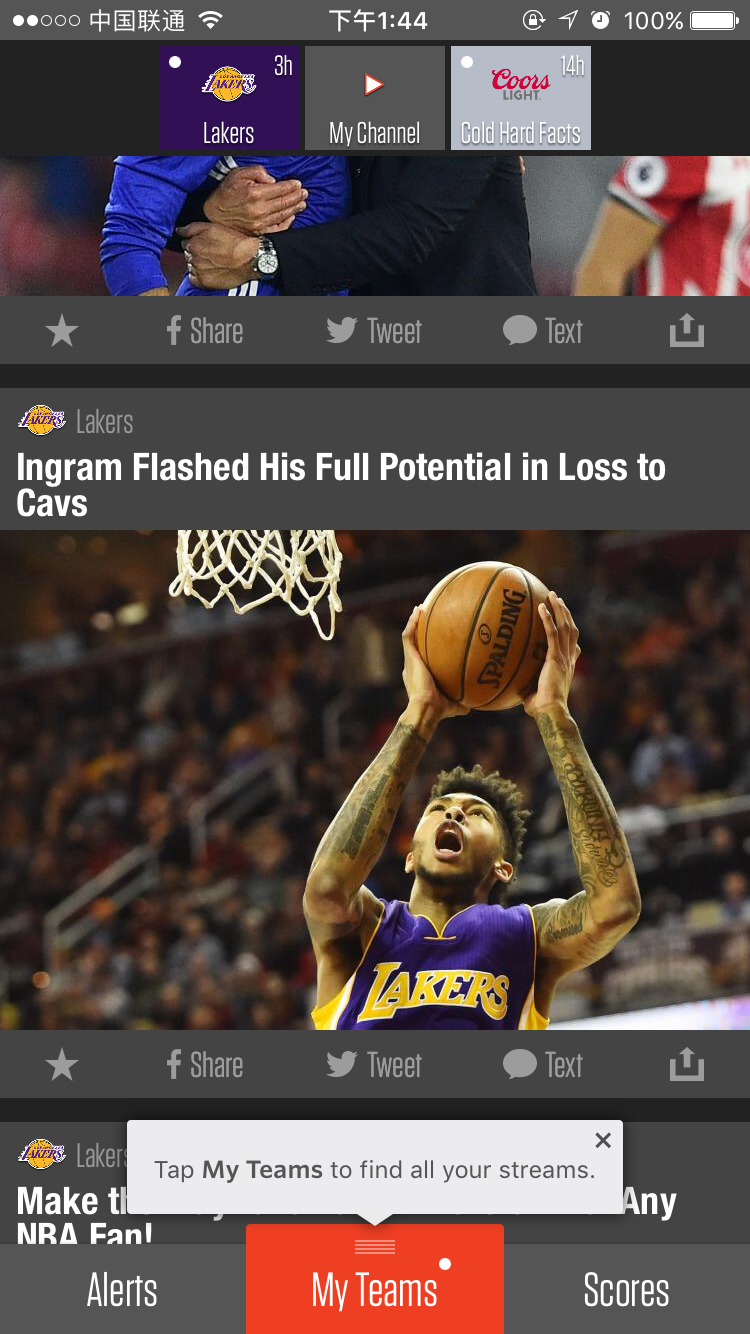
Task: Switch to the My Teams tab
Action: (375, 1288)
